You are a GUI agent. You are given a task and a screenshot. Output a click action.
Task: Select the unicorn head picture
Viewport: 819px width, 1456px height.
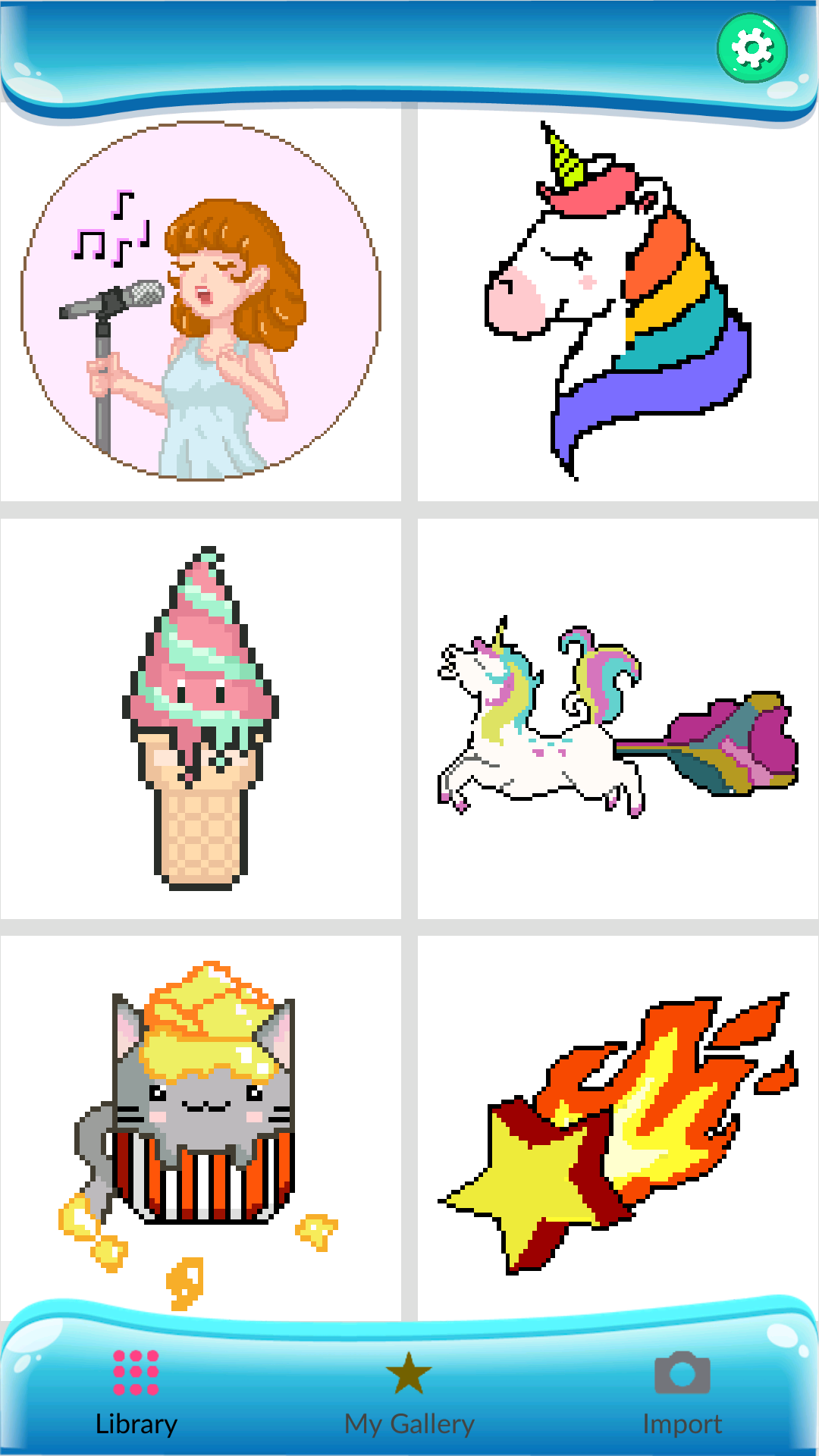pos(617,302)
